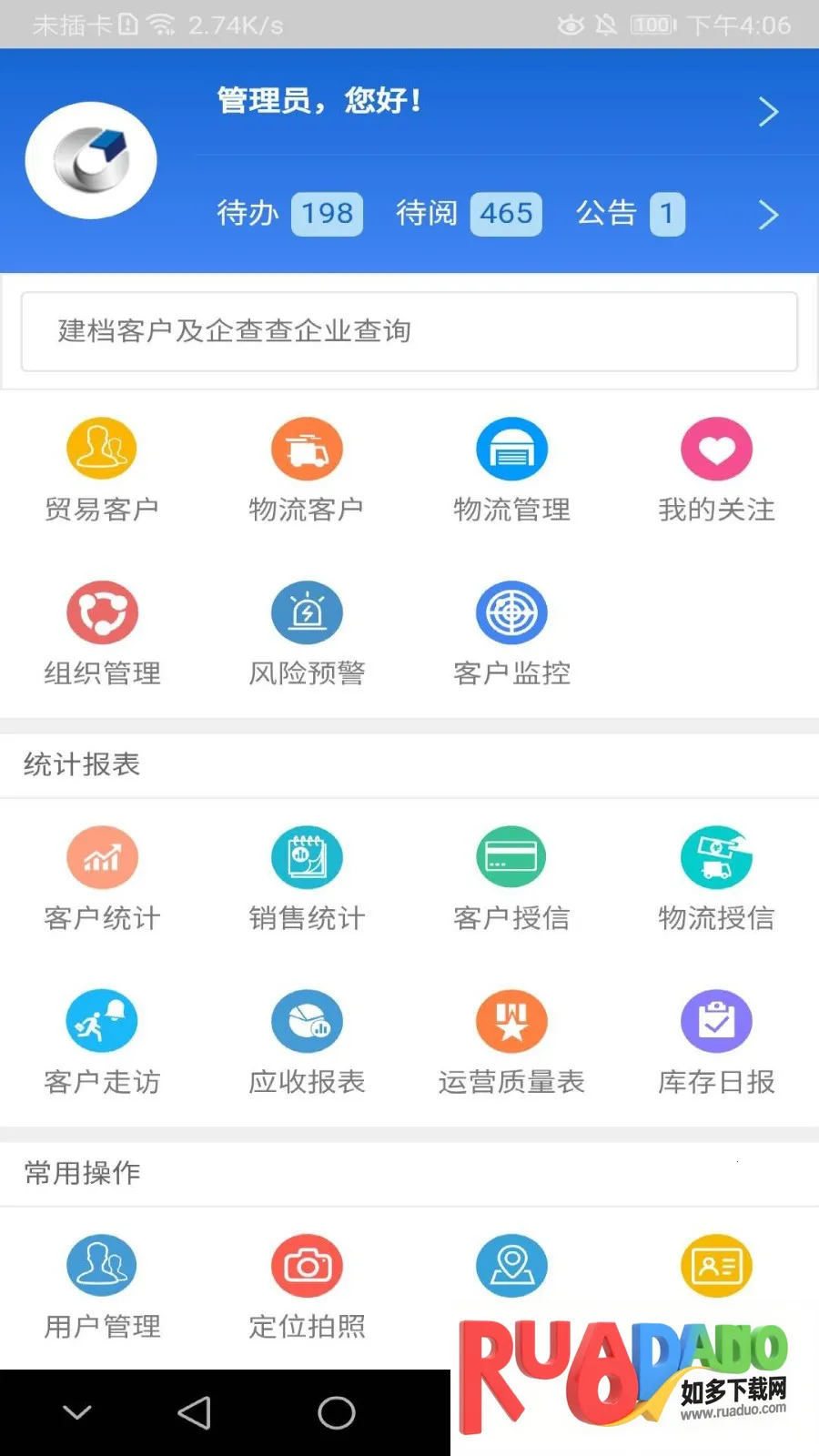Check 风险预警 alerts
Screen dimensions: 819x1456
tap(307, 632)
